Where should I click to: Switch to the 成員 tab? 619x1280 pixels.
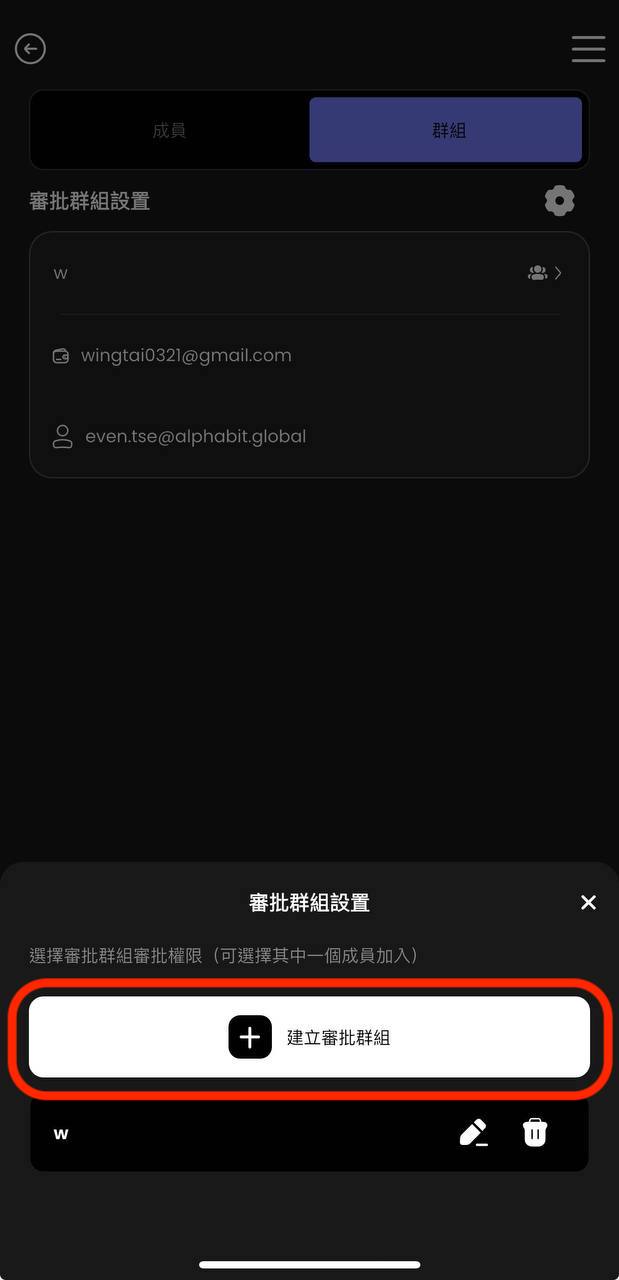169,130
